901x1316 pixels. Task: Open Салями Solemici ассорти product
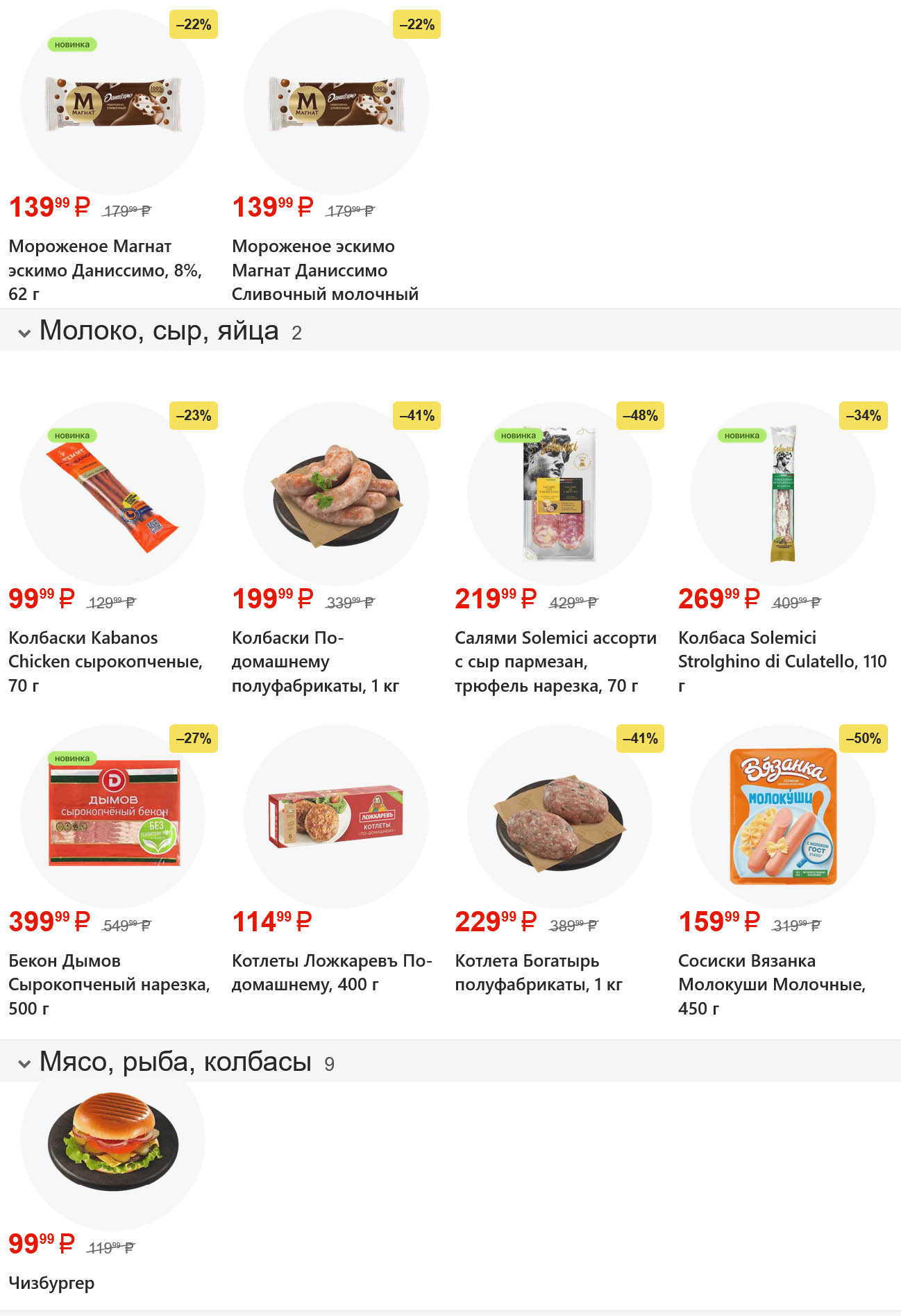point(559,494)
